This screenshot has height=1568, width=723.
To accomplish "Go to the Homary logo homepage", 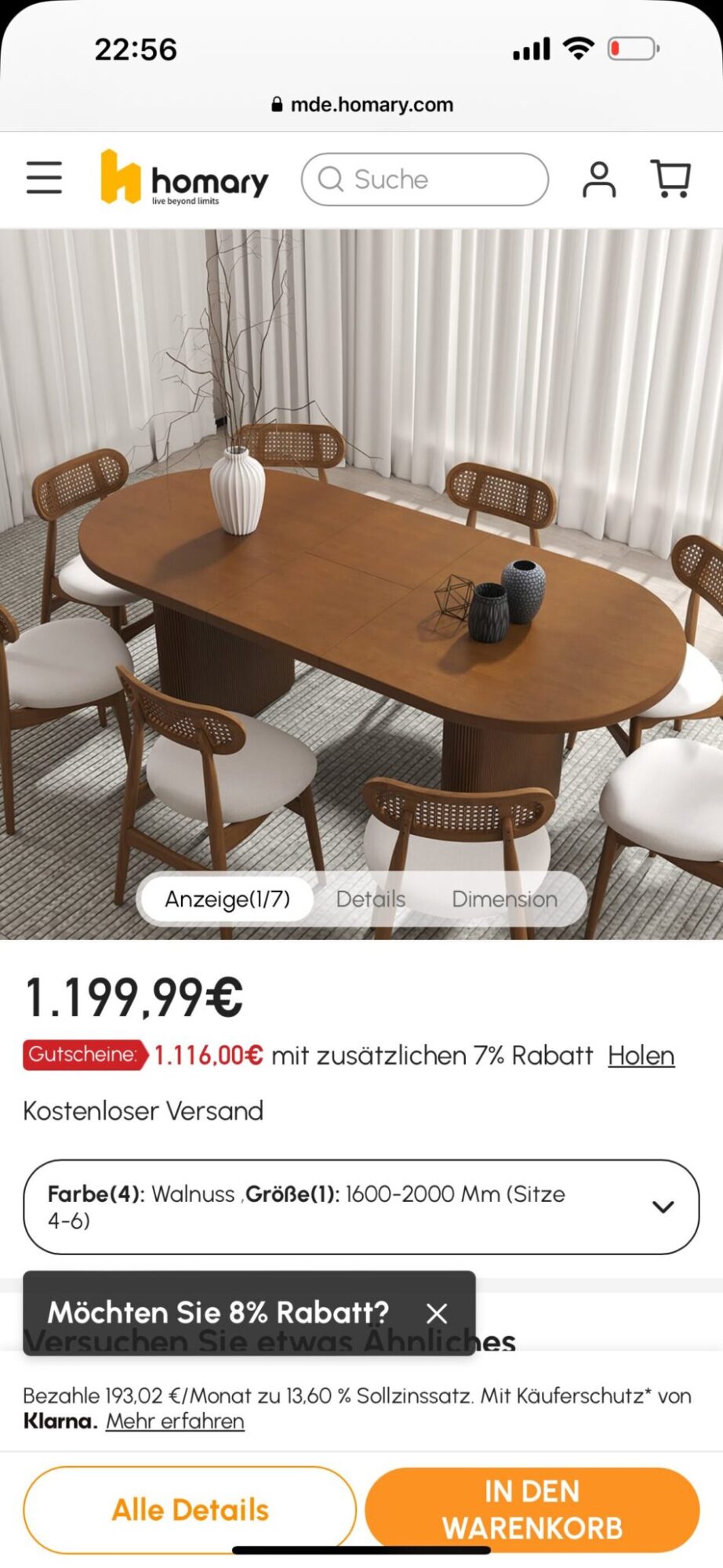I will (184, 178).
